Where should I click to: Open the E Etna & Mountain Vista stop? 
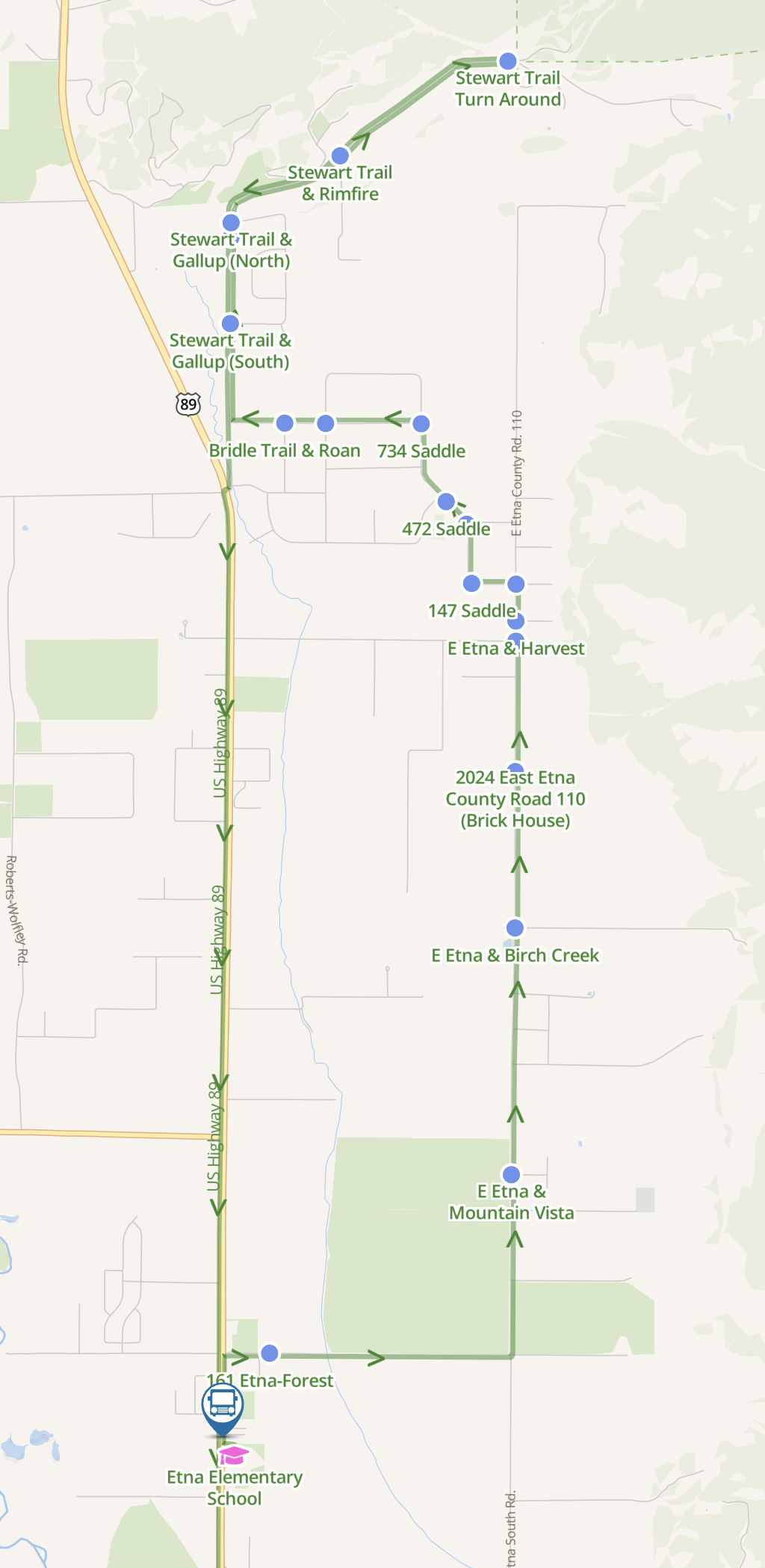[511, 1173]
